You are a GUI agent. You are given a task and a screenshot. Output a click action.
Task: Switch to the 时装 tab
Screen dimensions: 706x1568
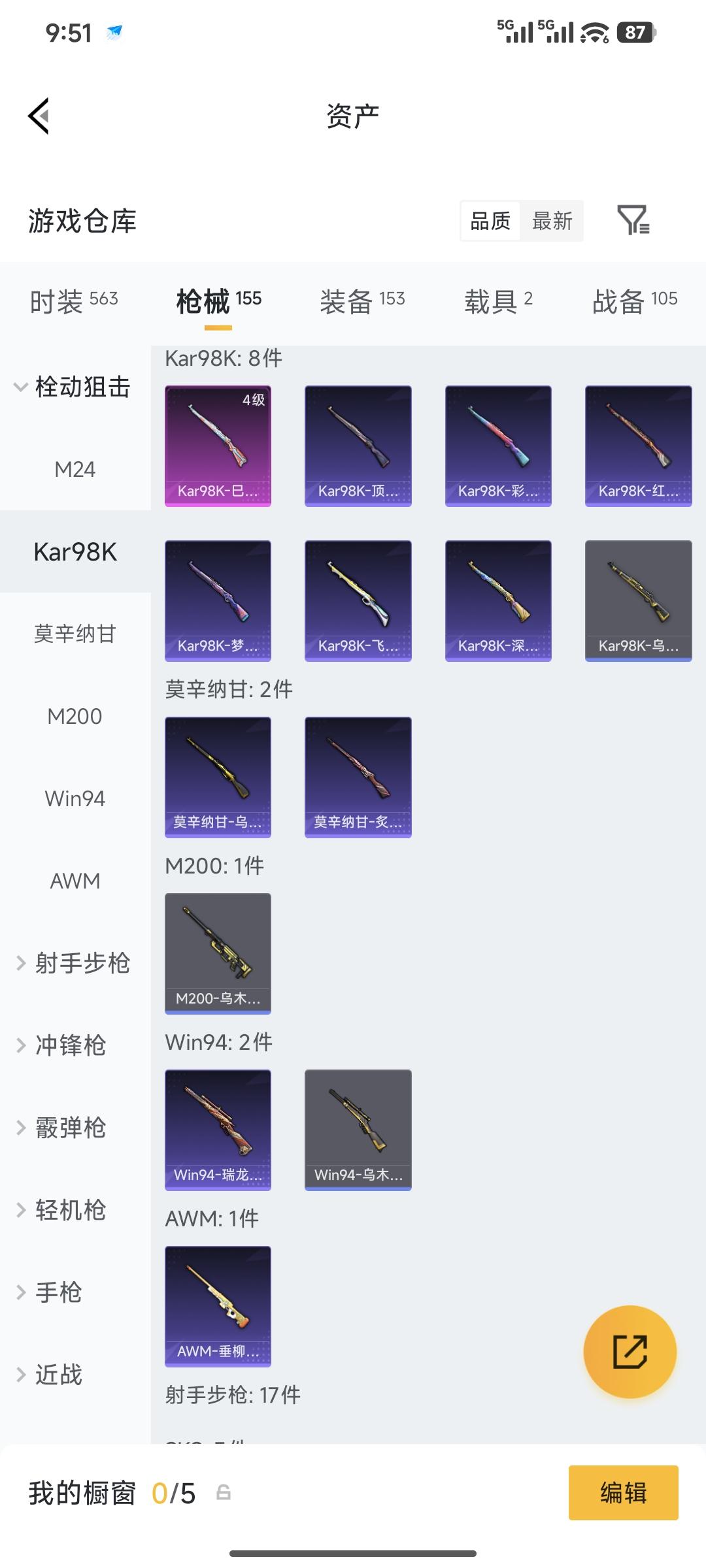point(74,301)
